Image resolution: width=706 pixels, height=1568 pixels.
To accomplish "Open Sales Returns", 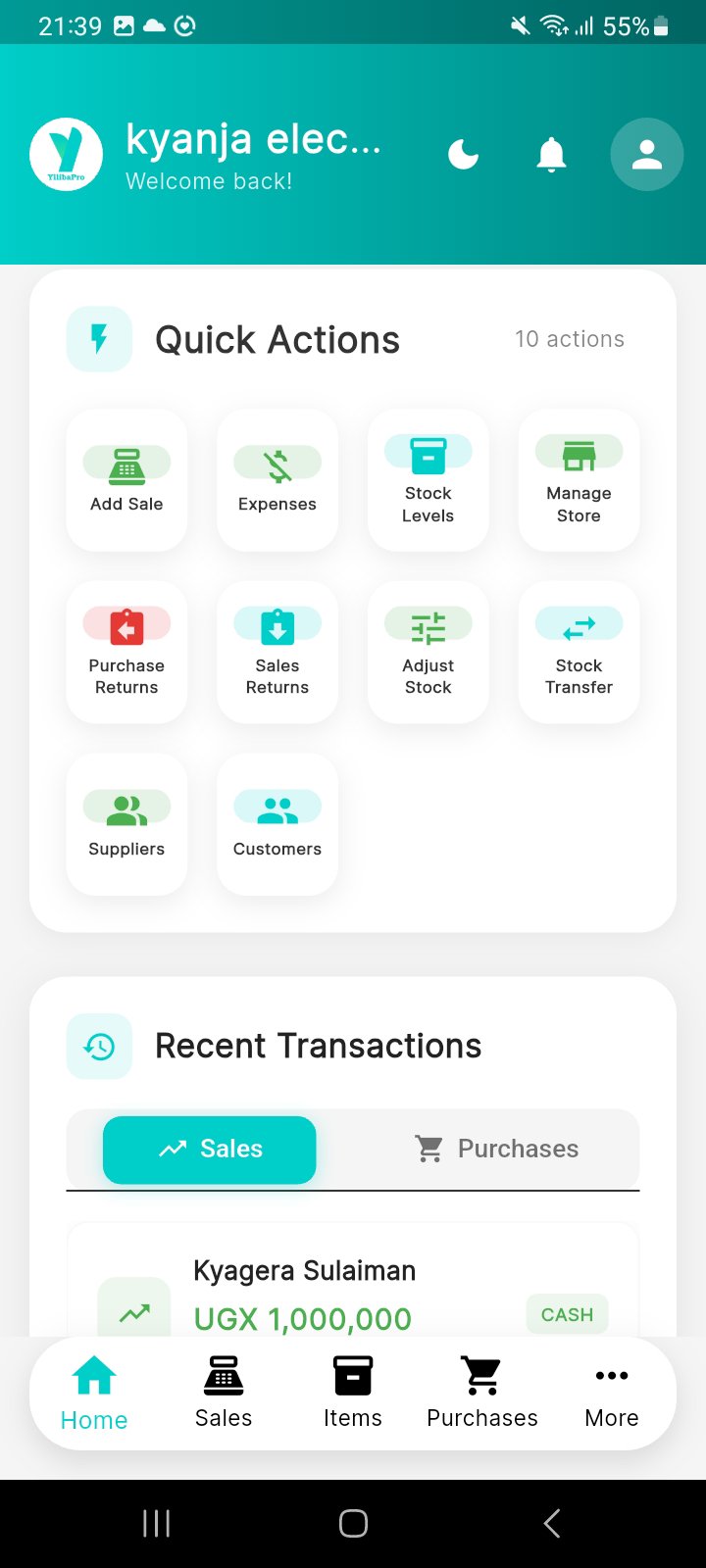I will click(x=277, y=651).
